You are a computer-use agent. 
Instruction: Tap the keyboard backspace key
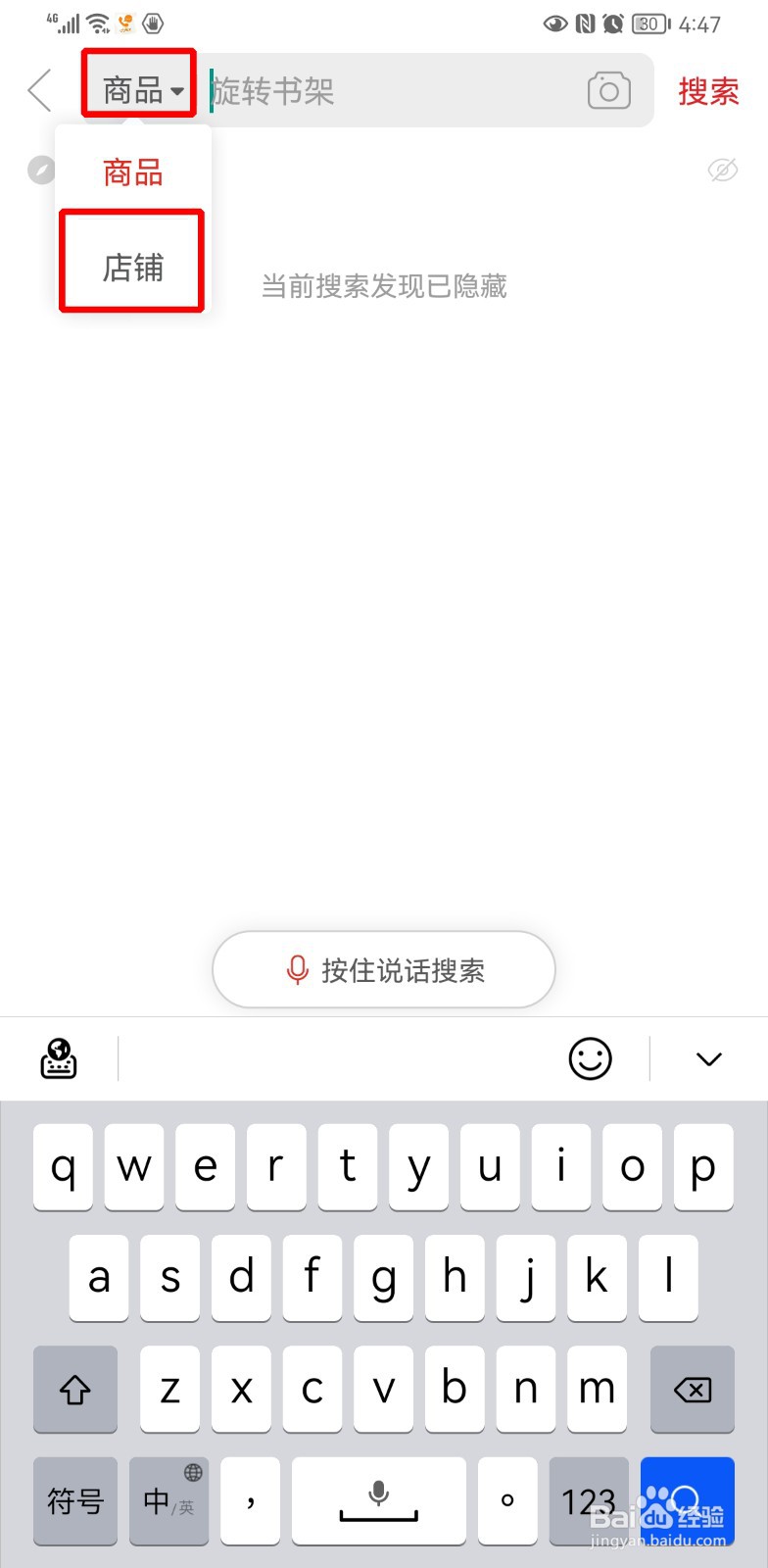[x=693, y=1389]
